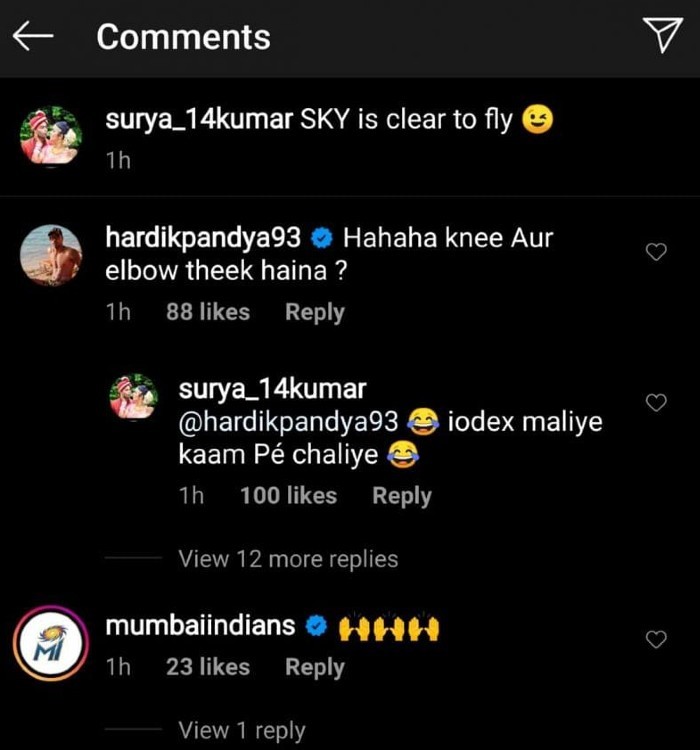View 100 likes on surya_14kumar's reply
The image size is (700, 750).
tap(288, 495)
